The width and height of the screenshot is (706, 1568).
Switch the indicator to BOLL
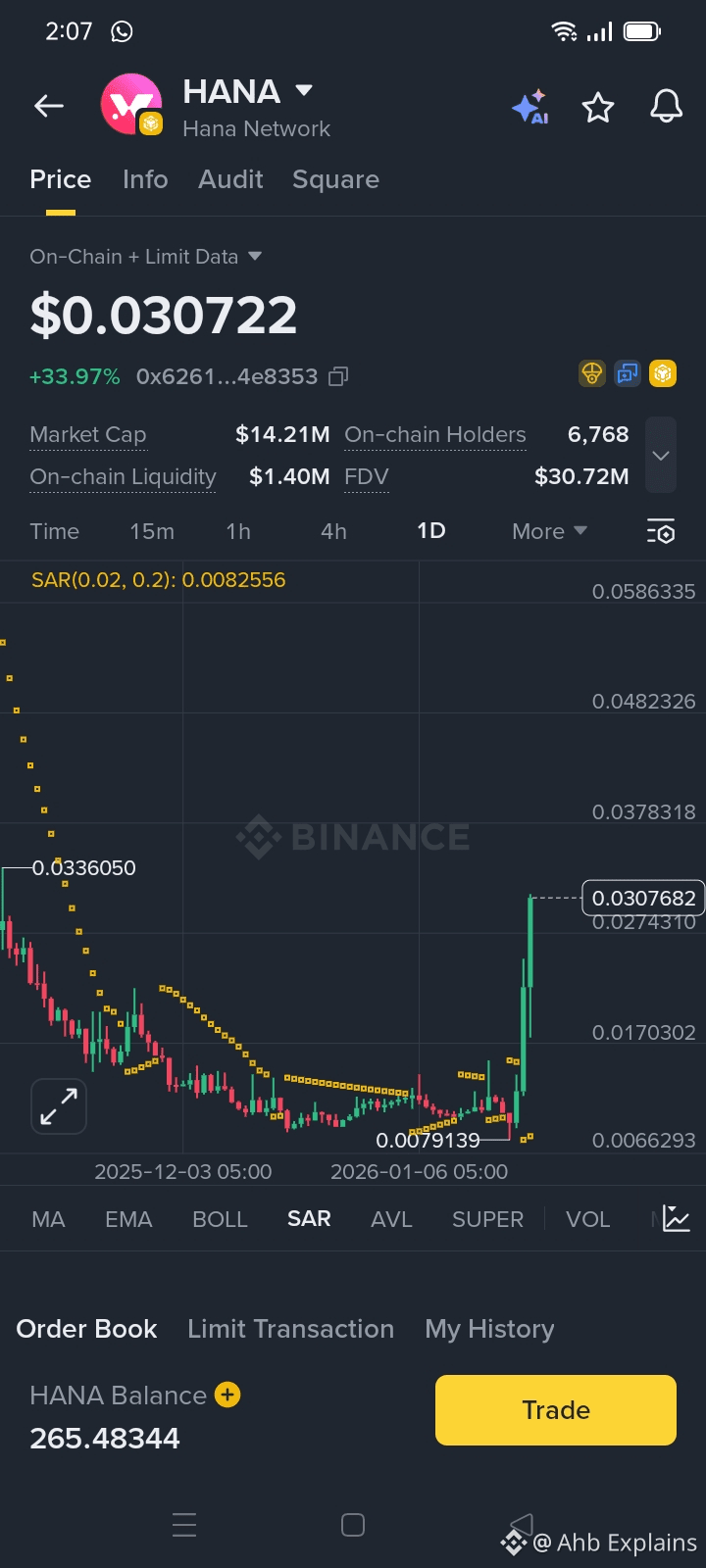(x=220, y=1219)
